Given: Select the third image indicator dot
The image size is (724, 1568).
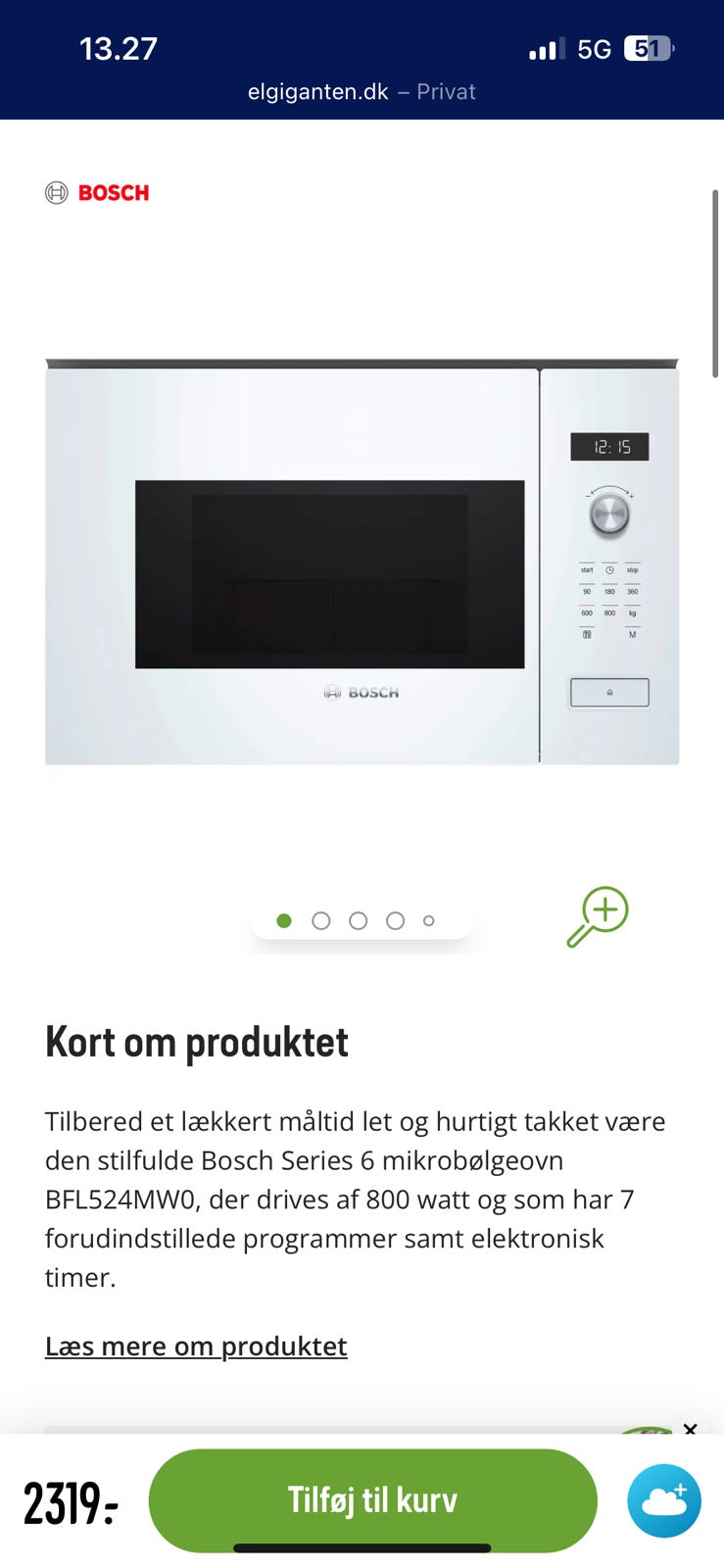Looking at the screenshot, I should (x=359, y=921).
